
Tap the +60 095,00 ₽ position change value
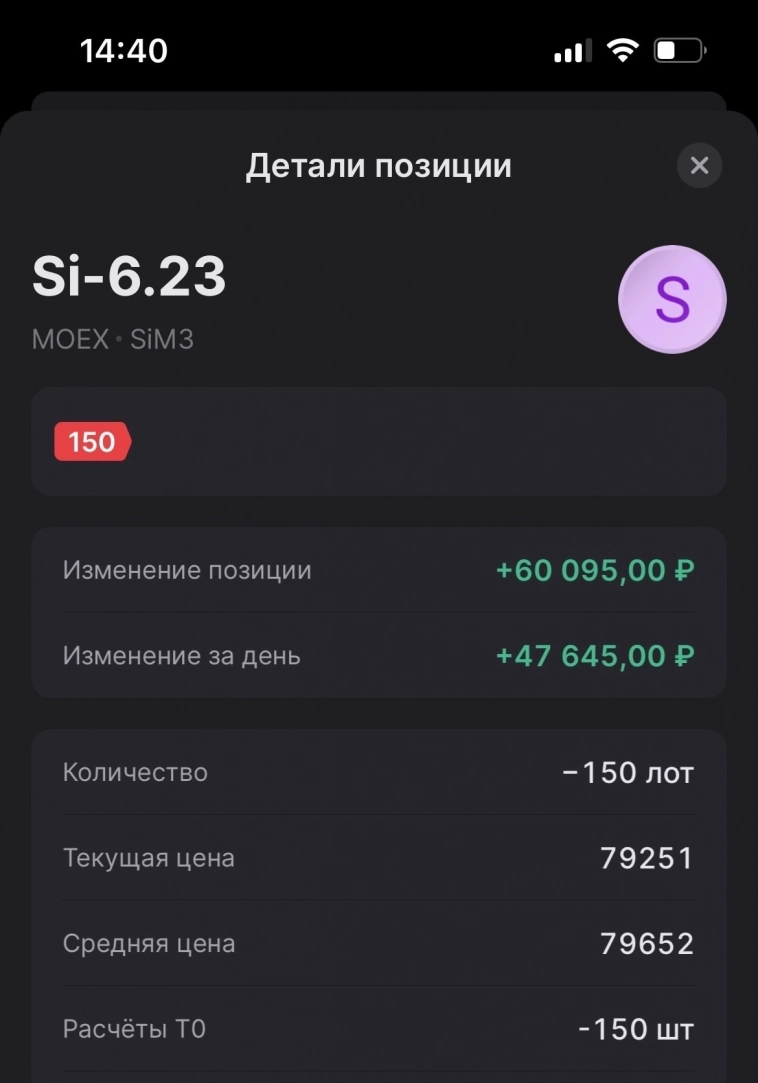click(593, 569)
